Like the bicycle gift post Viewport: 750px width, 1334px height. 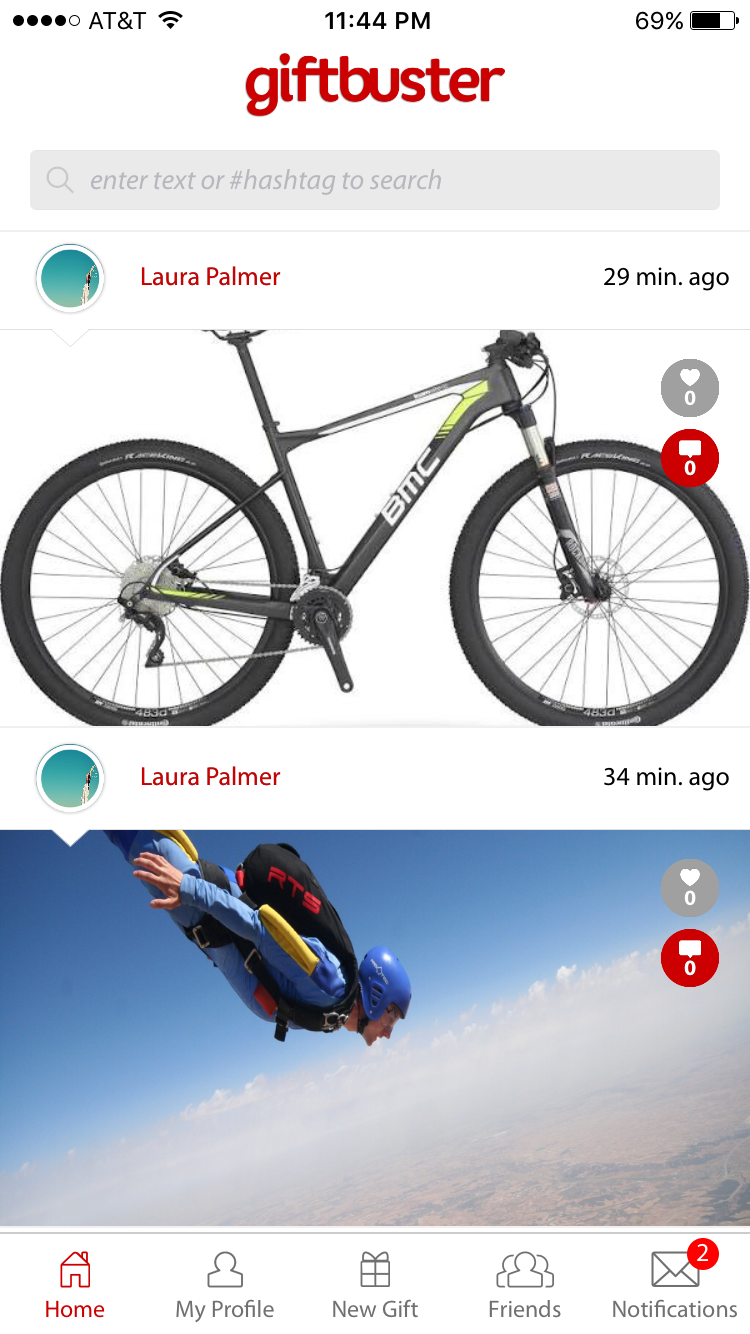(x=690, y=388)
